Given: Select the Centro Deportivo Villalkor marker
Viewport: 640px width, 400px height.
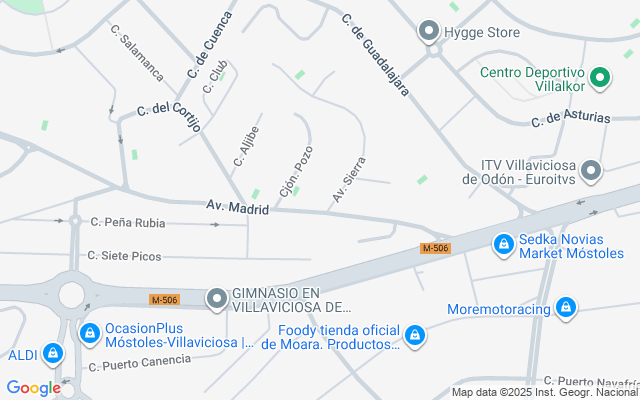Looking at the screenshot, I should coord(600,77).
